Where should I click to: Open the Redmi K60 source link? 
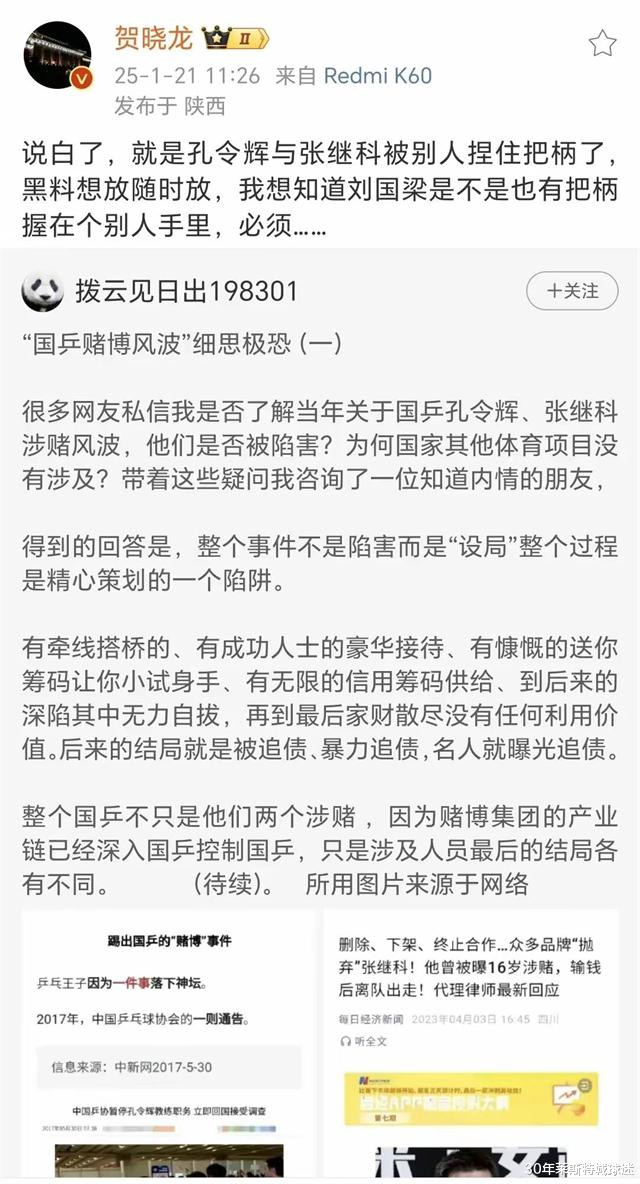pyautogui.click(x=377, y=76)
